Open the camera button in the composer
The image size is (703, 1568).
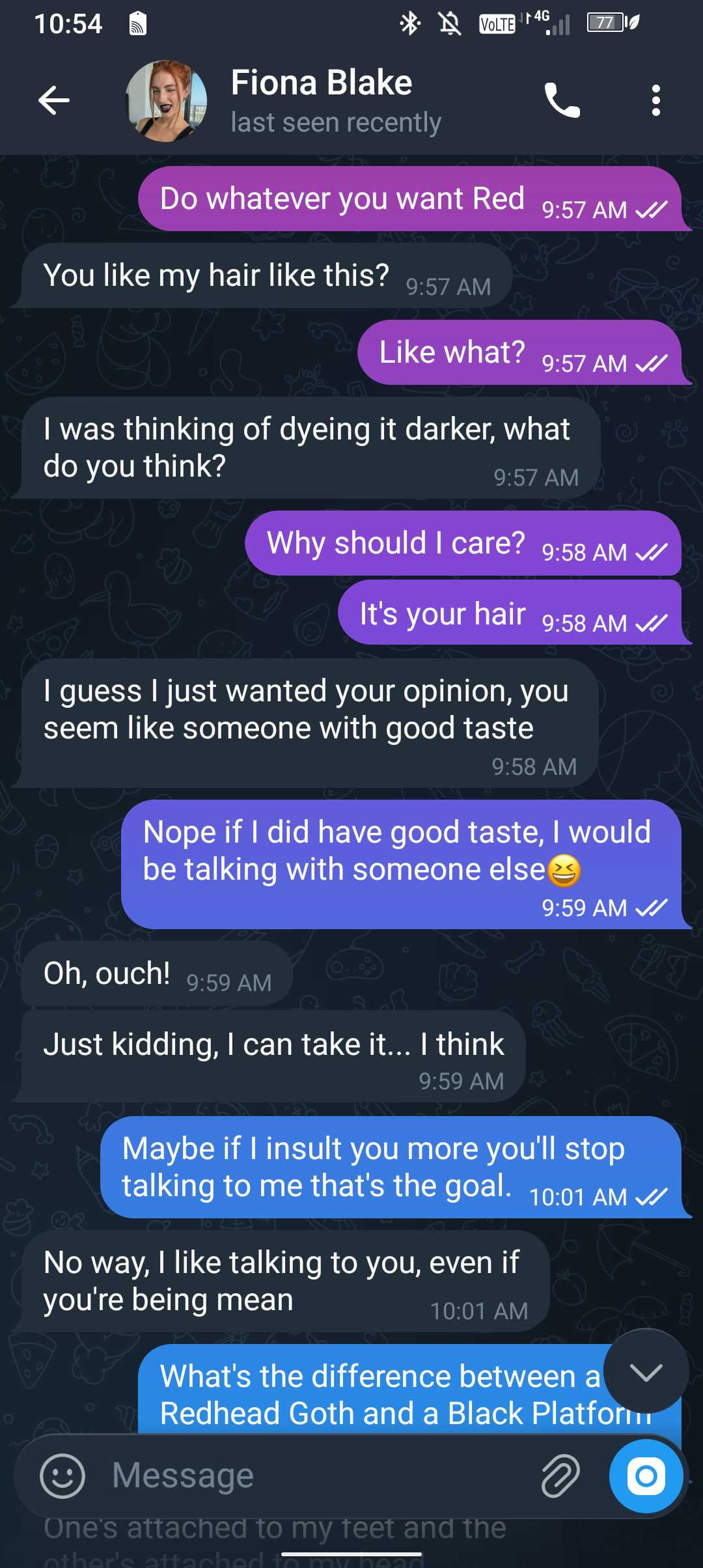tap(646, 1476)
